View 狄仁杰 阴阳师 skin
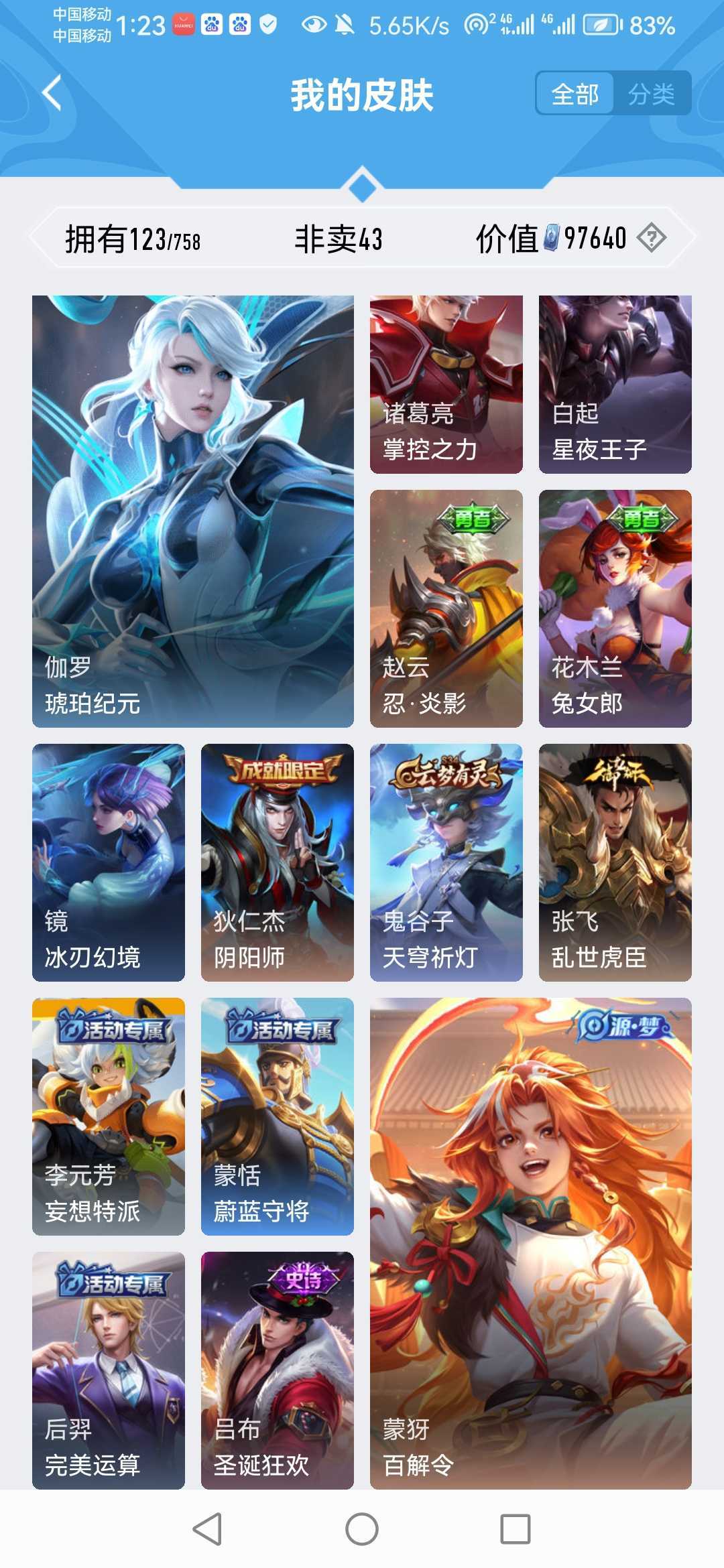The image size is (724, 1568). (x=277, y=862)
